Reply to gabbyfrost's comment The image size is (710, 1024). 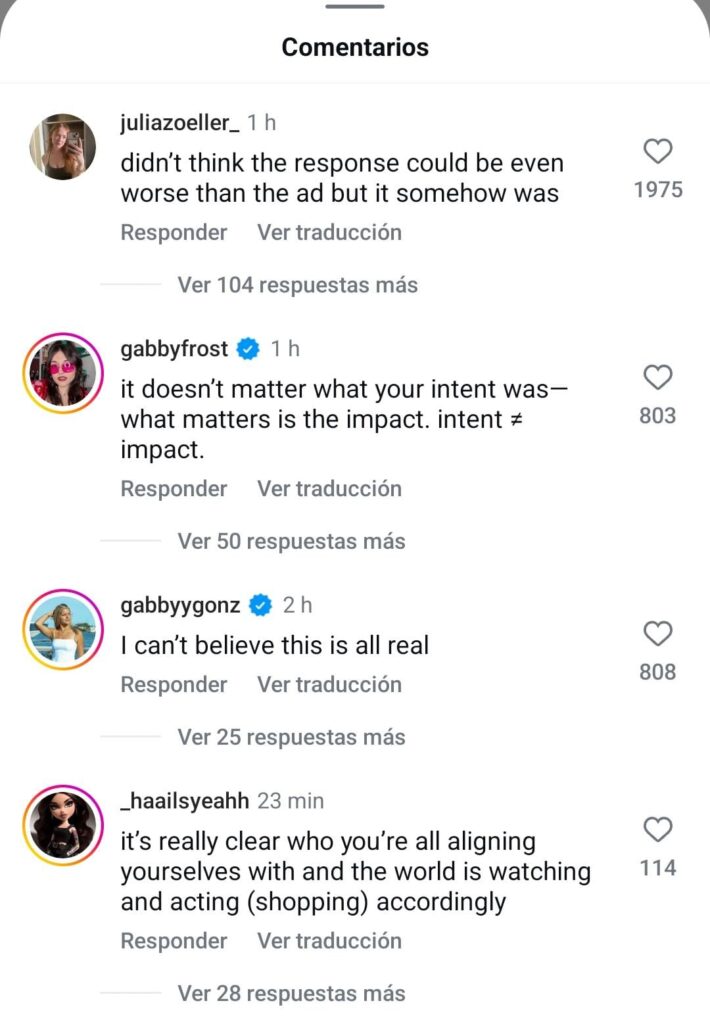(174, 489)
